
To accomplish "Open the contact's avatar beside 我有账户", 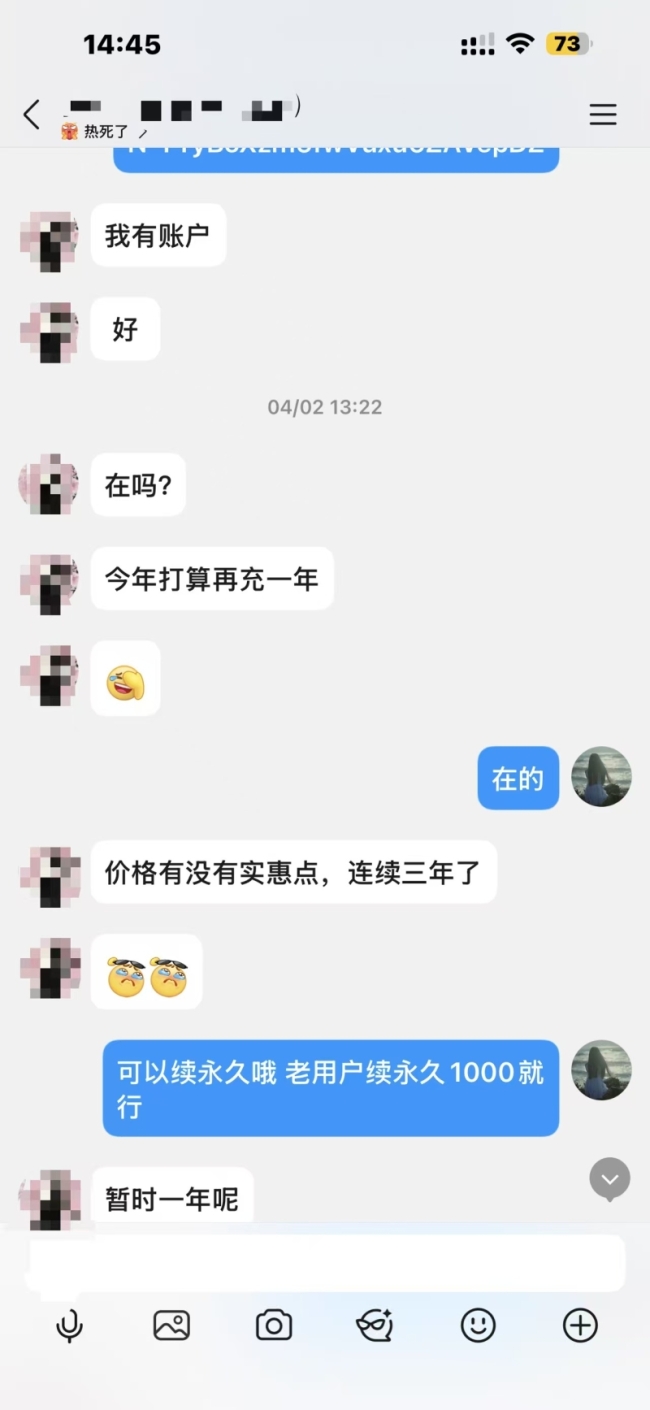I will (x=49, y=240).
